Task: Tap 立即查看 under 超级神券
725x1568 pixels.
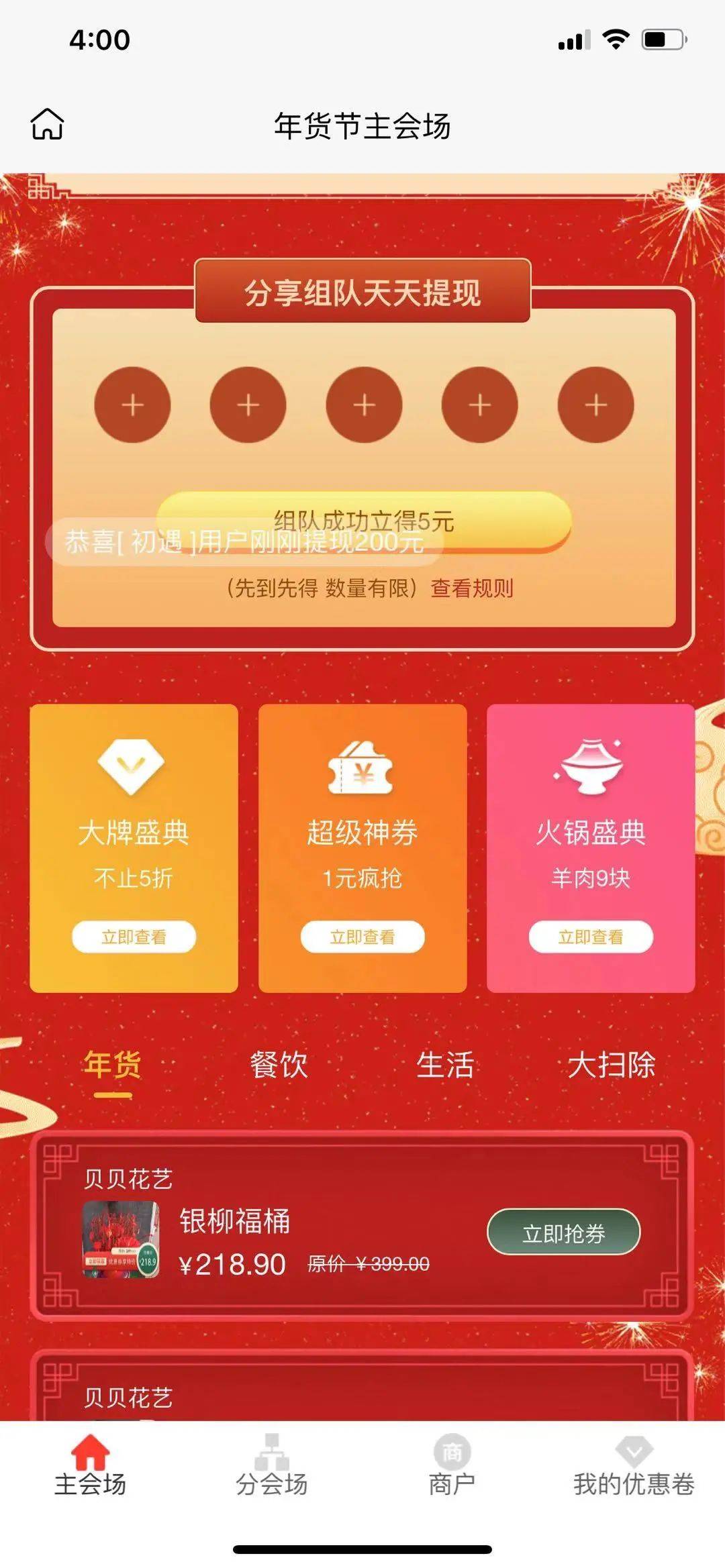Action: [362, 937]
